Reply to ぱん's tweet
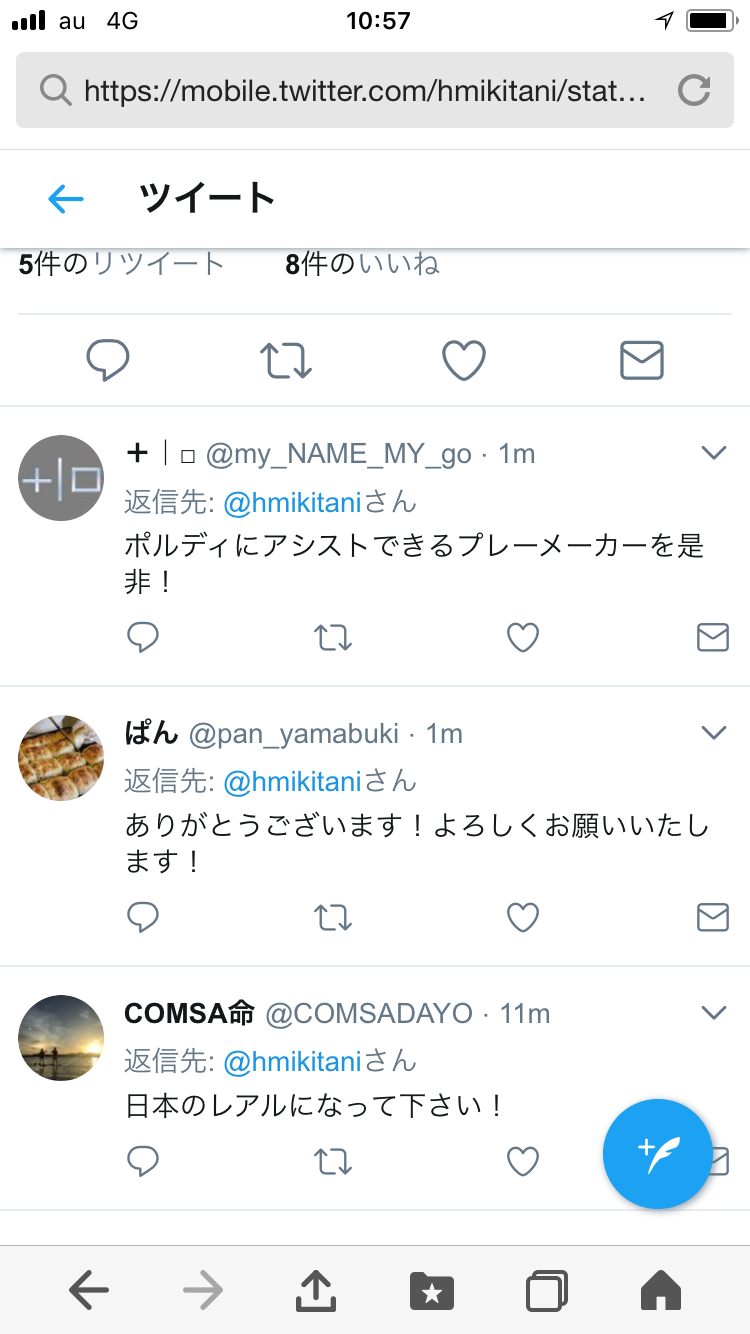 click(x=143, y=917)
